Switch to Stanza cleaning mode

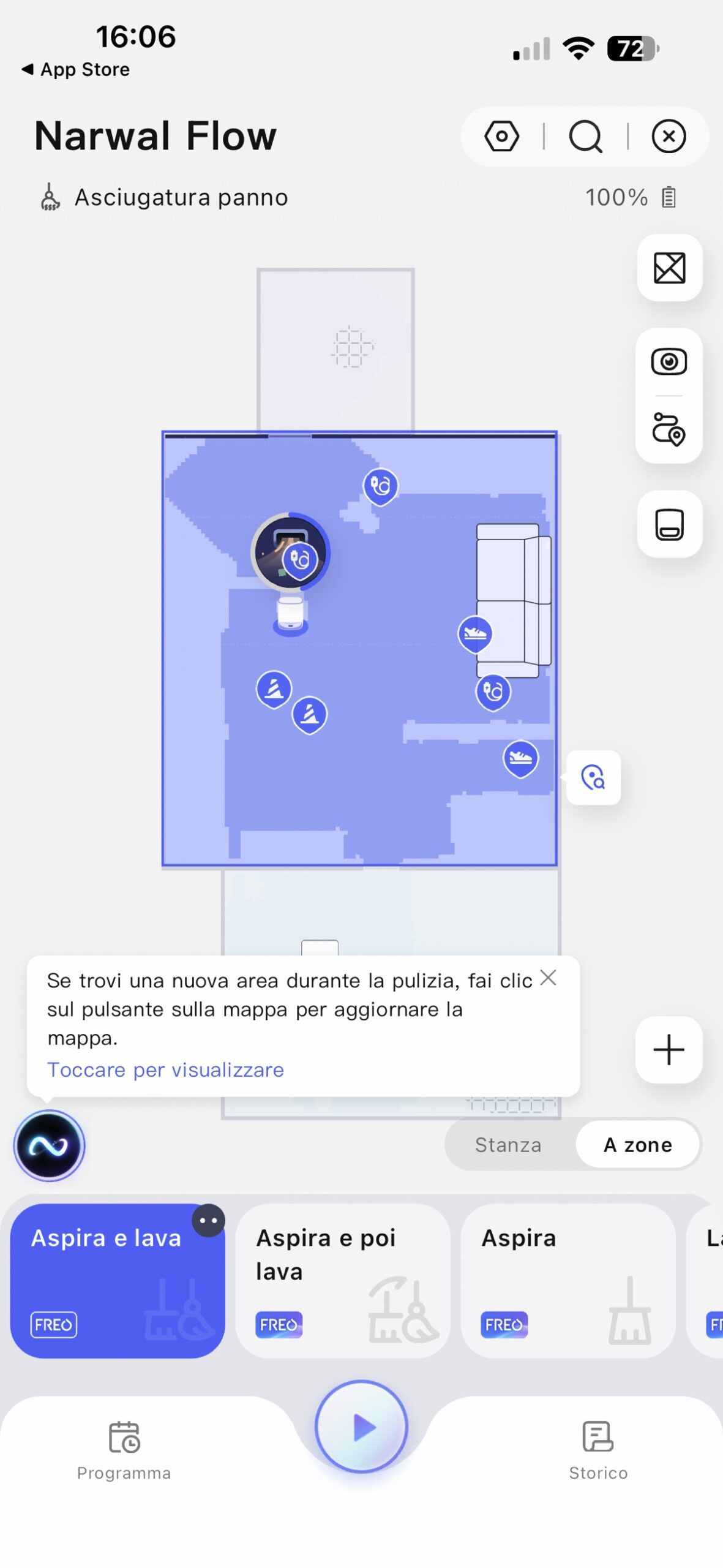click(x=508, y=1145)
